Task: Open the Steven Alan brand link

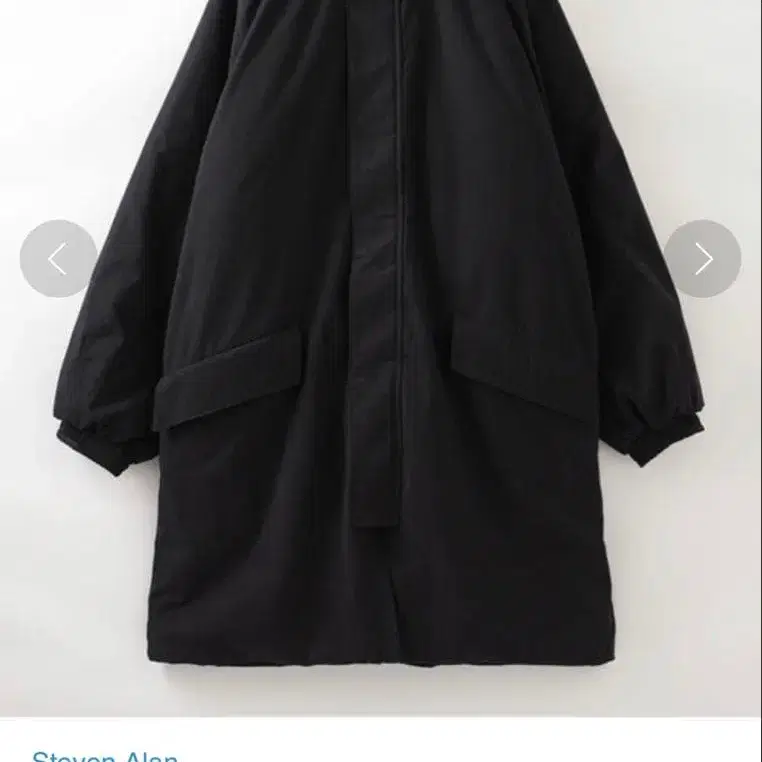Action: 105,755
